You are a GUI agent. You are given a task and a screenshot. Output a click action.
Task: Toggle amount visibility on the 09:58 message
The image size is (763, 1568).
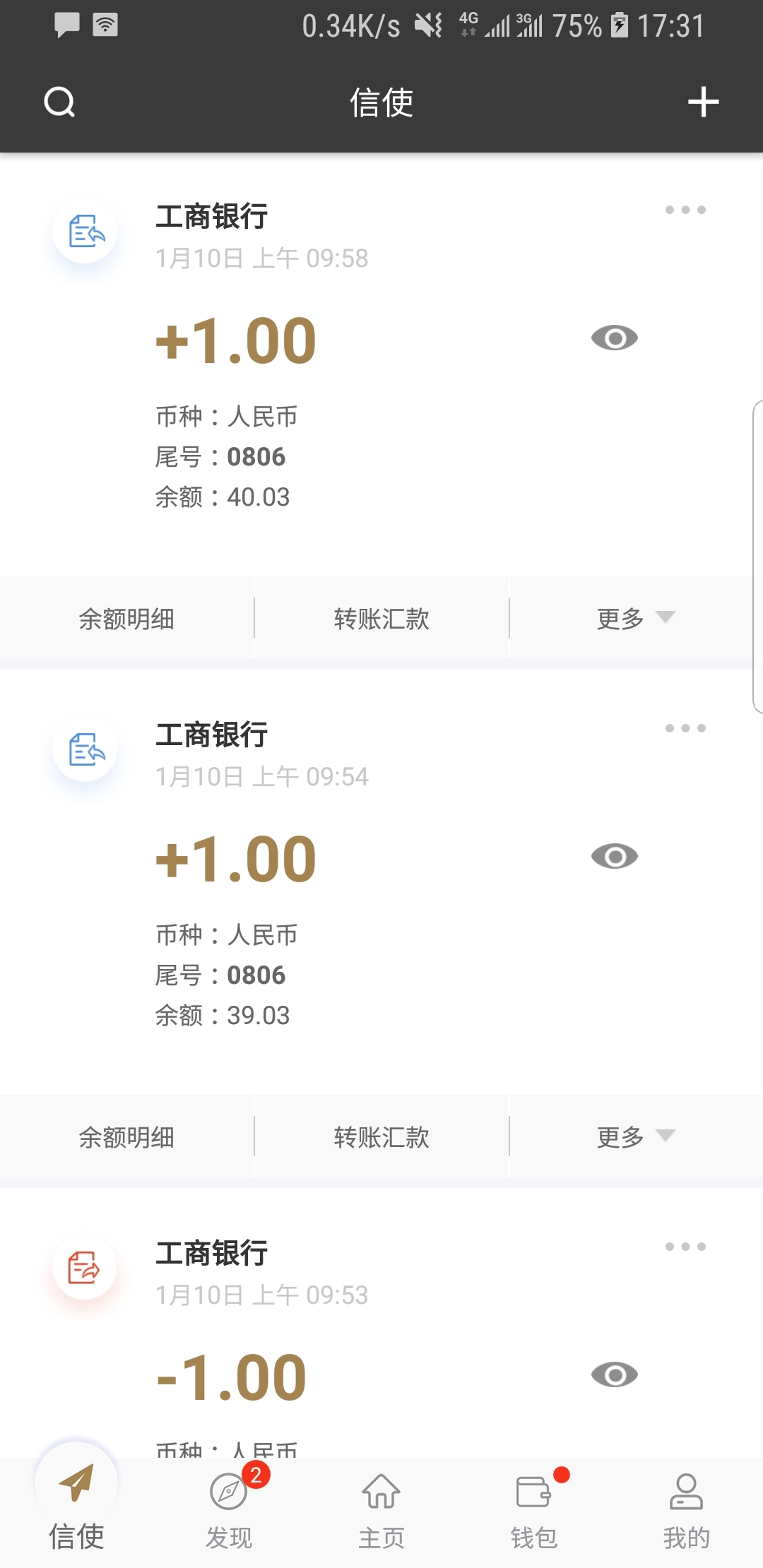click(614, 338)
